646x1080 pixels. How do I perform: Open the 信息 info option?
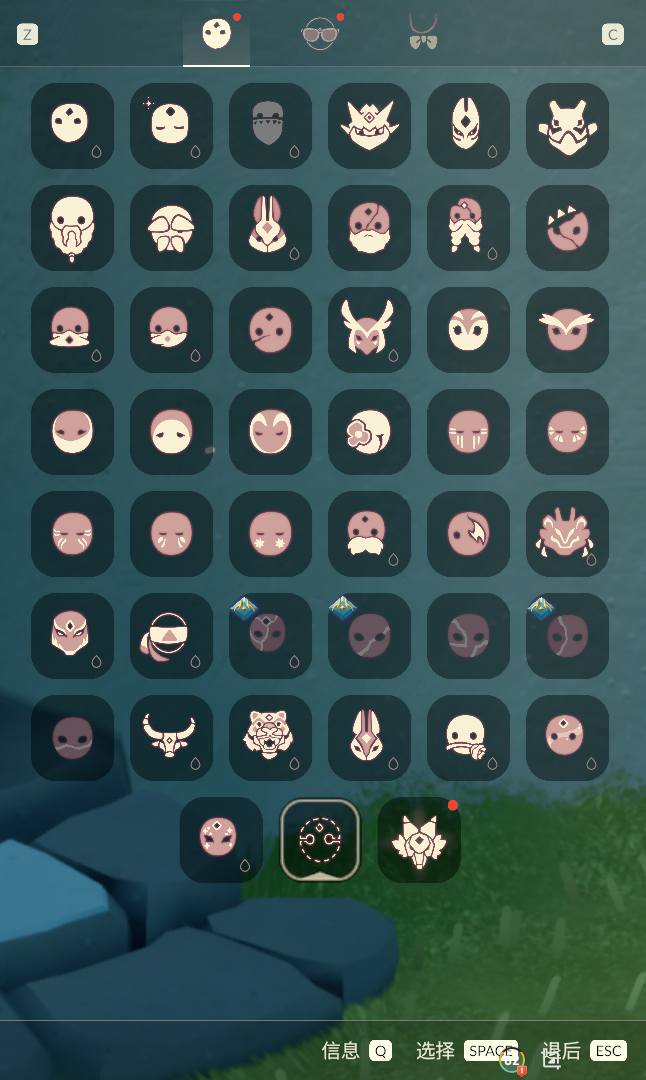pos(356,1050)
